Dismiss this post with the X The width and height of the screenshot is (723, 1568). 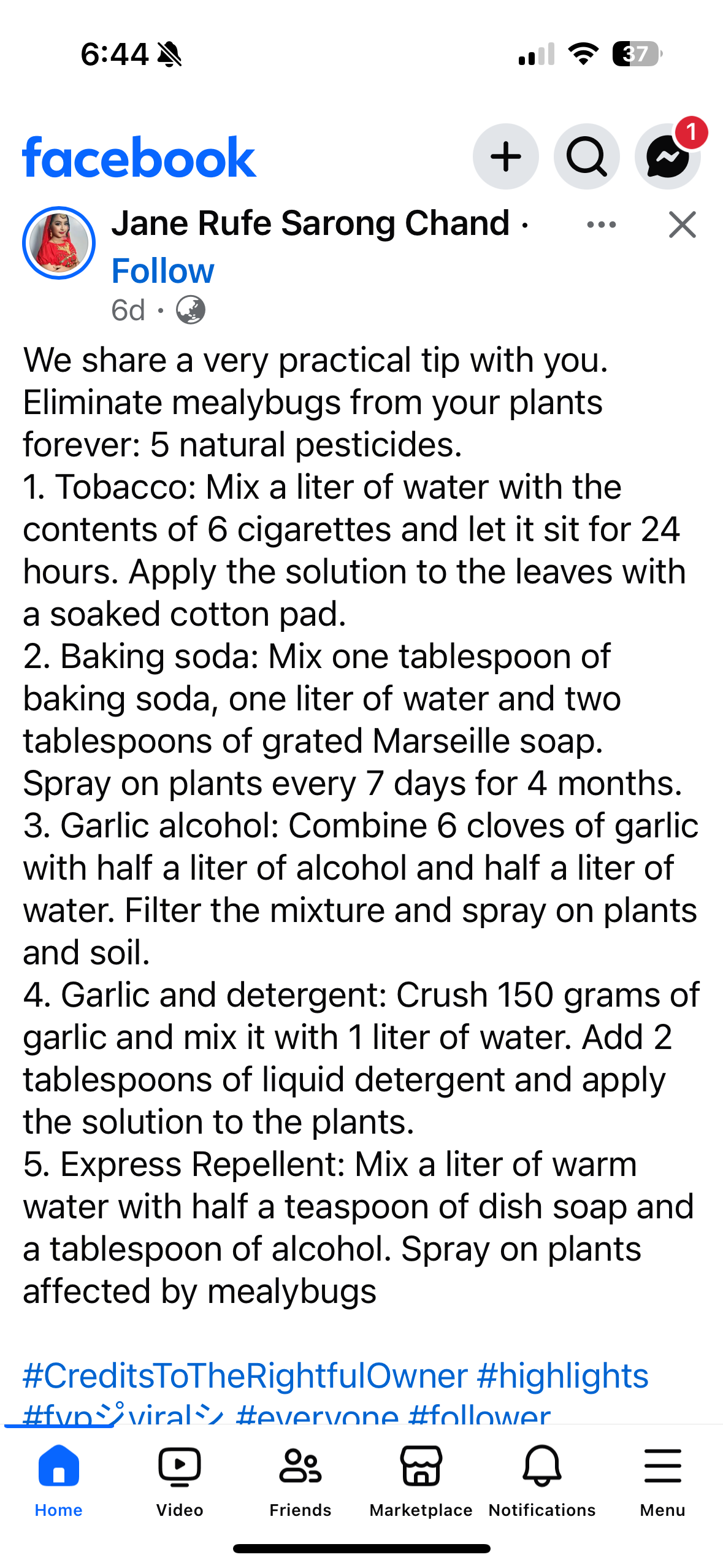(x=682, y=225)
